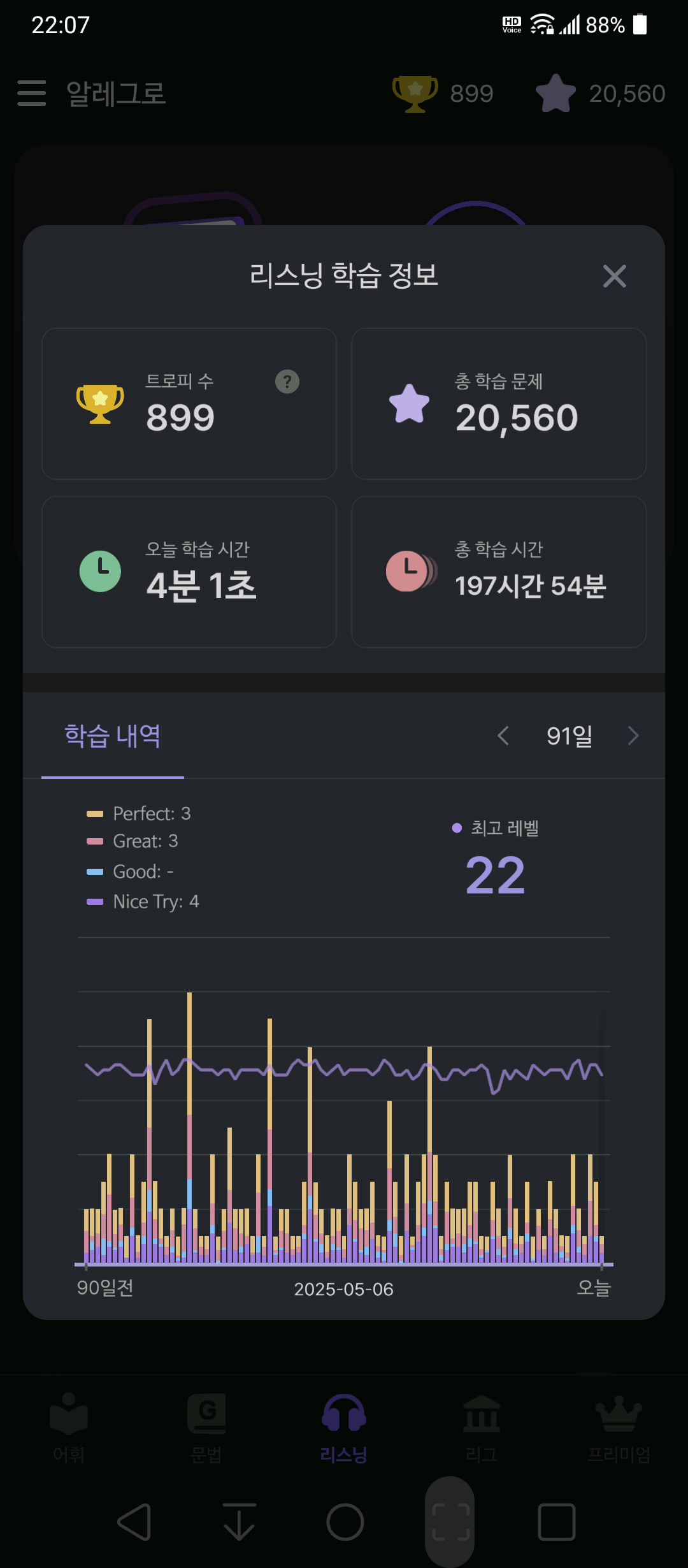Image resolution: width=688 pixels, height=1568 pixels.
Task: Go to the next period after 91일
Action: [633, 736]
